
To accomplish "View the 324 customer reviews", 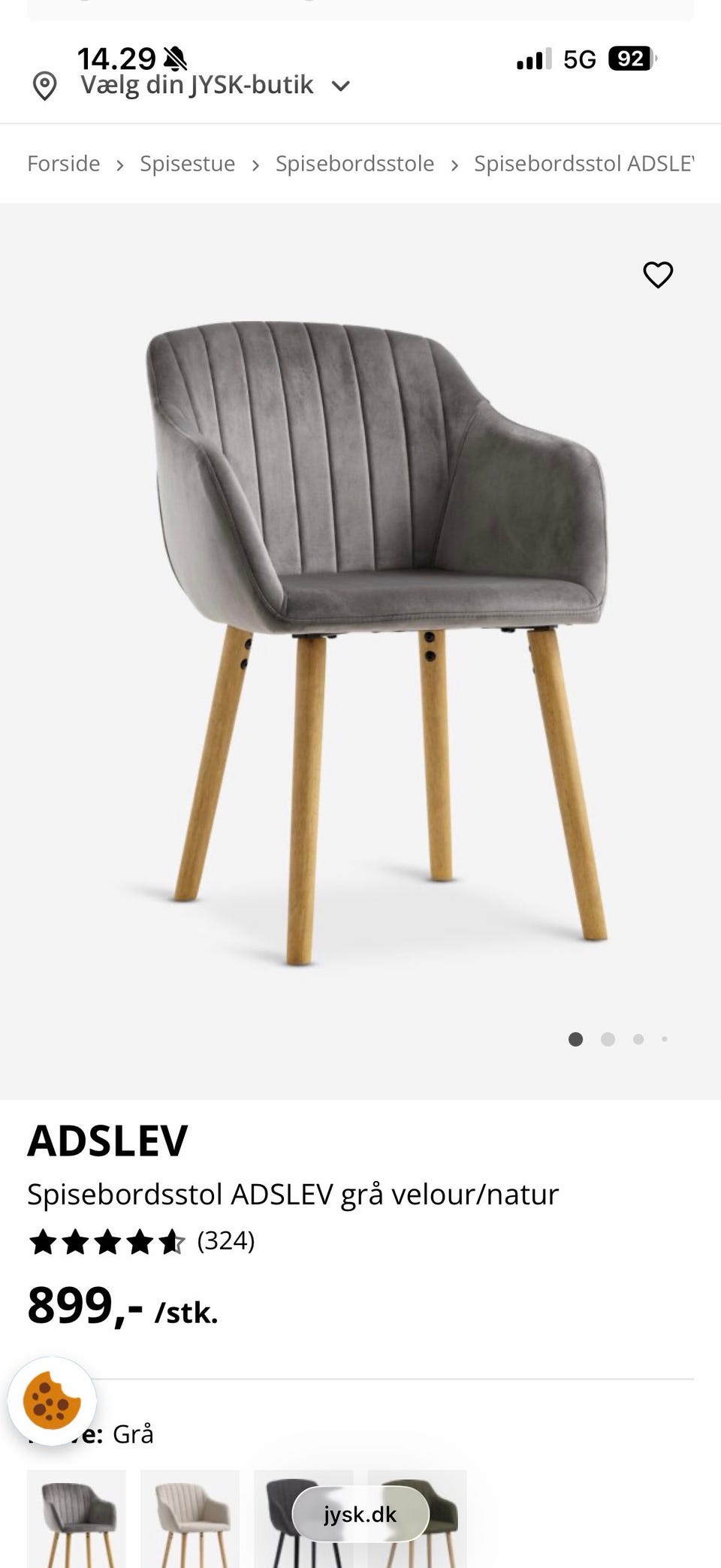I will (x=225, y=1241).
